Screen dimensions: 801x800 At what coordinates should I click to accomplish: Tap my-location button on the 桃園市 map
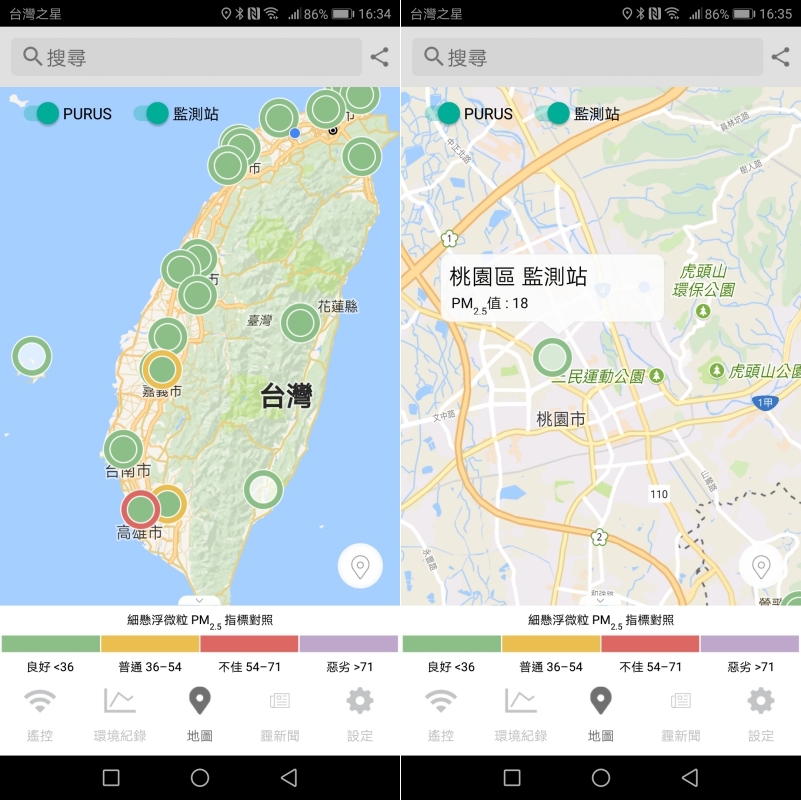click(x=761, y=566)
